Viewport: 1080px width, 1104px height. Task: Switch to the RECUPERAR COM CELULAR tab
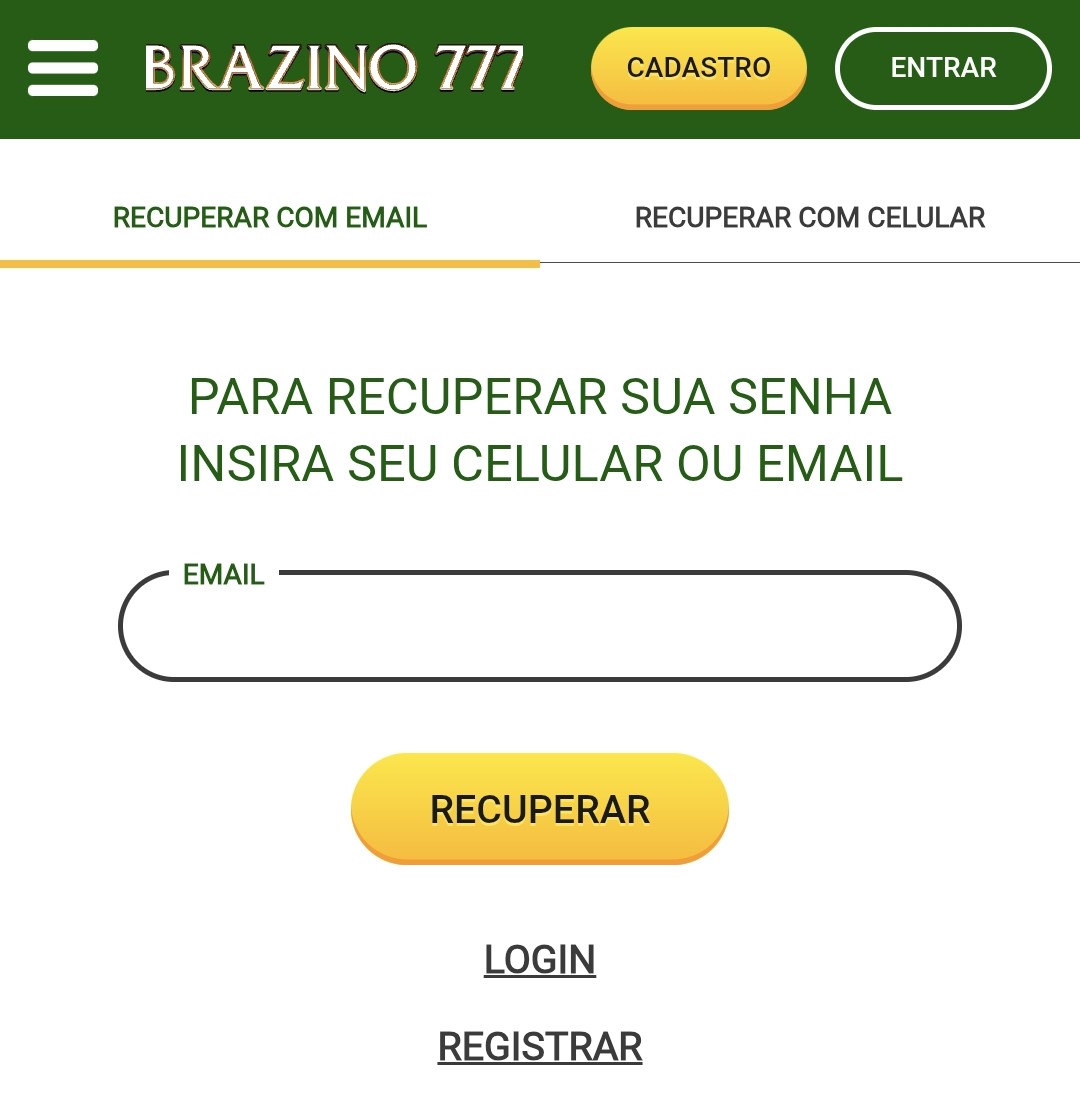pos(809,217)
